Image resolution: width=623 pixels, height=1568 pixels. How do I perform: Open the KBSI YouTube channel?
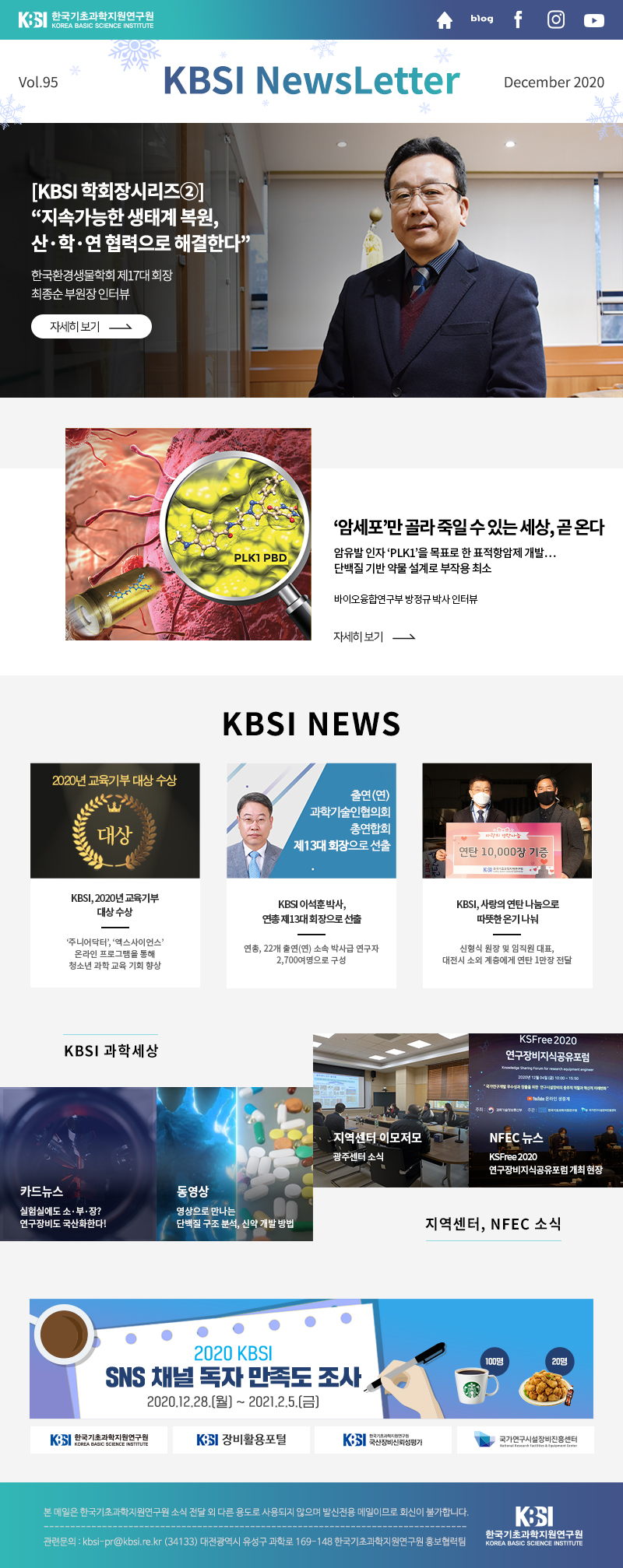[x=593, y=20]
